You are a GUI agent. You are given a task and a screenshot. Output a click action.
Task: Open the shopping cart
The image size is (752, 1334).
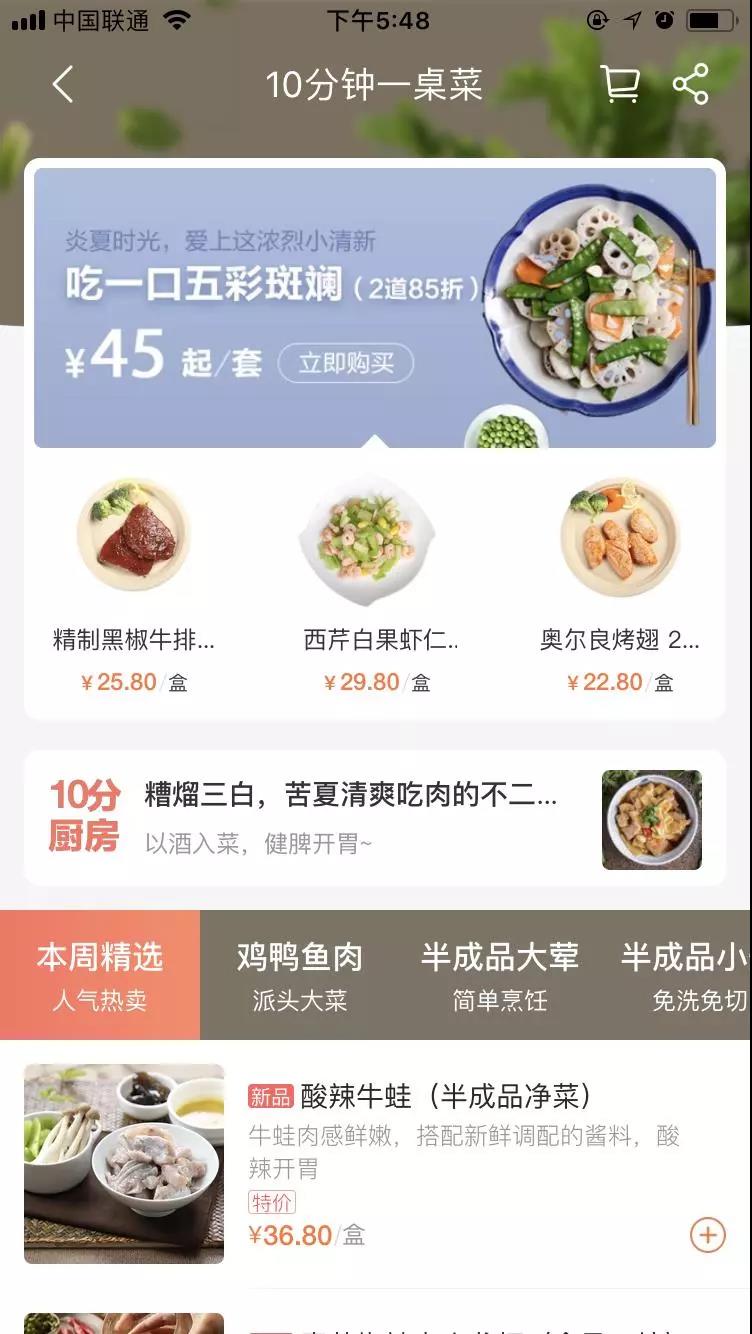click(620, 84)
